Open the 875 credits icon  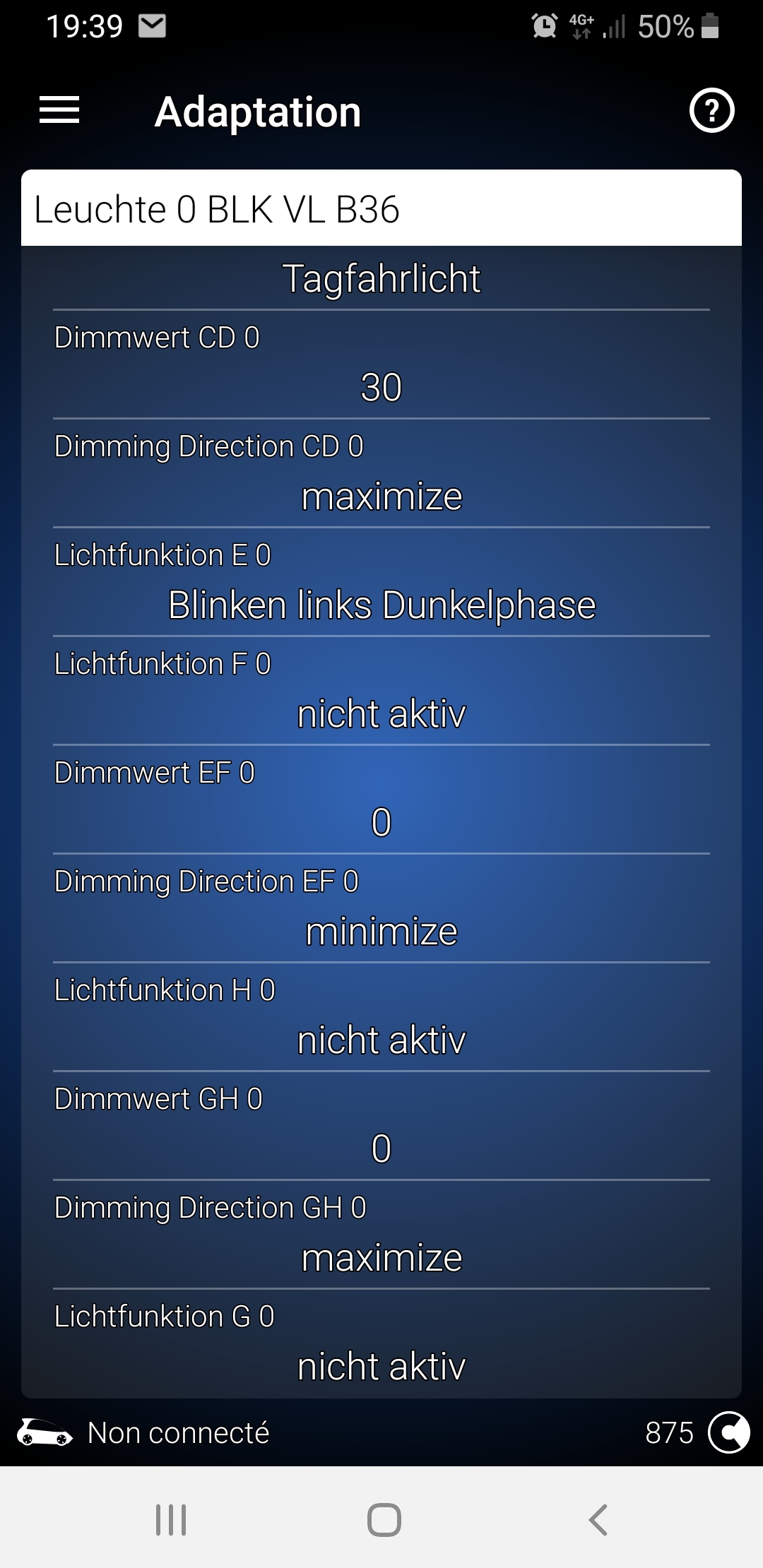(x=728, y=1432)
